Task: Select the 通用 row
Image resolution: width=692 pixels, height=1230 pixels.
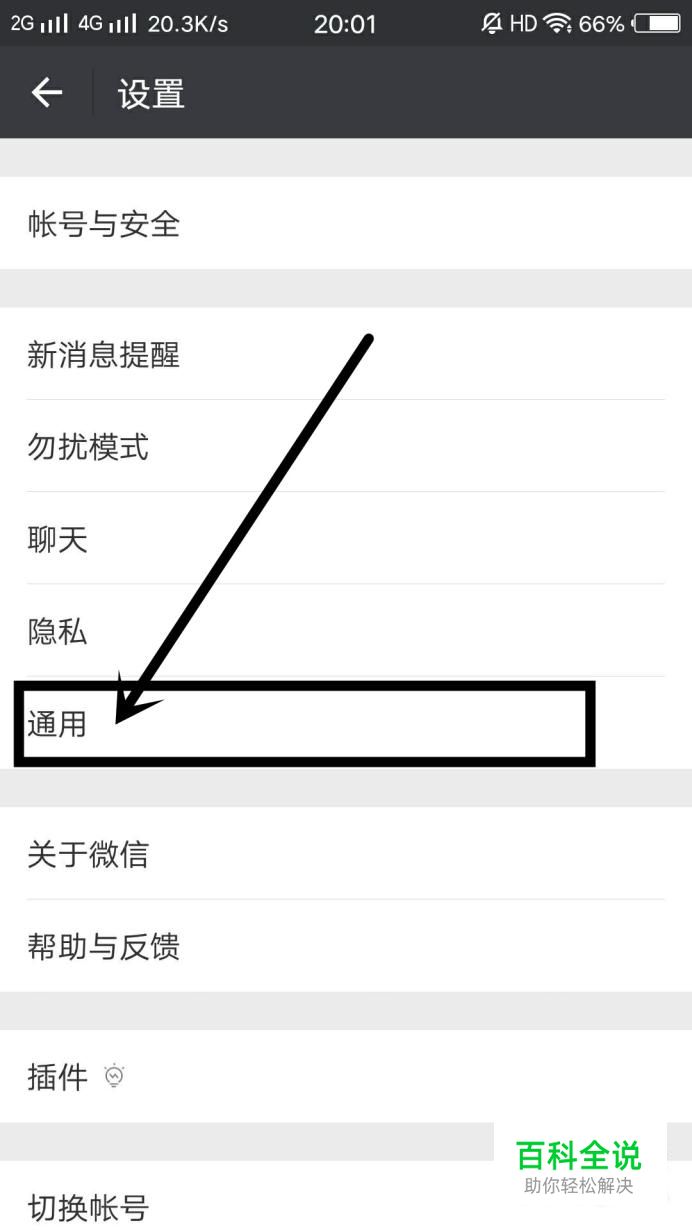Action: (x=346, y=723)
